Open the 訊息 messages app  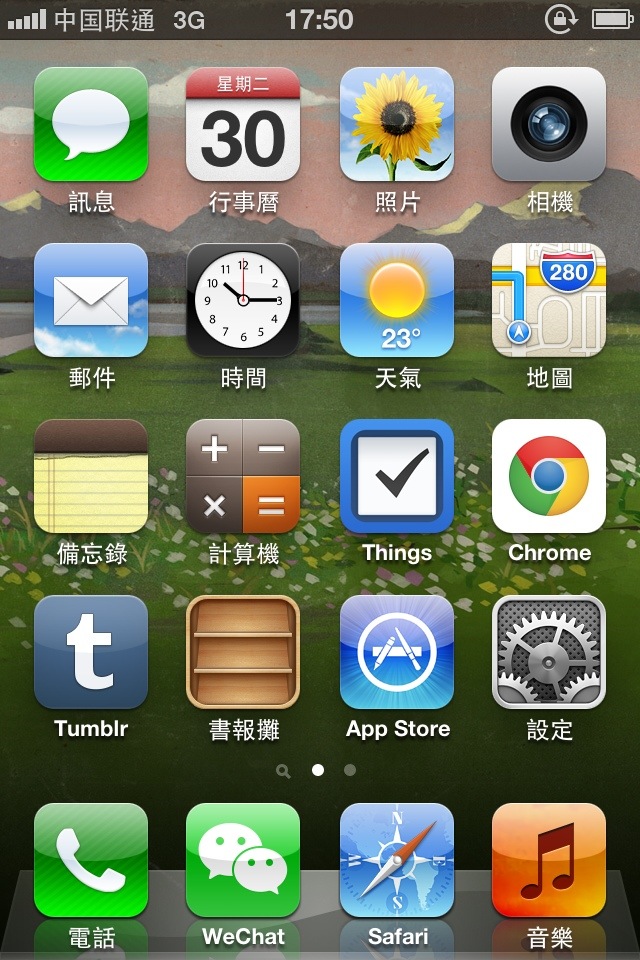click(x=91, y=125)
